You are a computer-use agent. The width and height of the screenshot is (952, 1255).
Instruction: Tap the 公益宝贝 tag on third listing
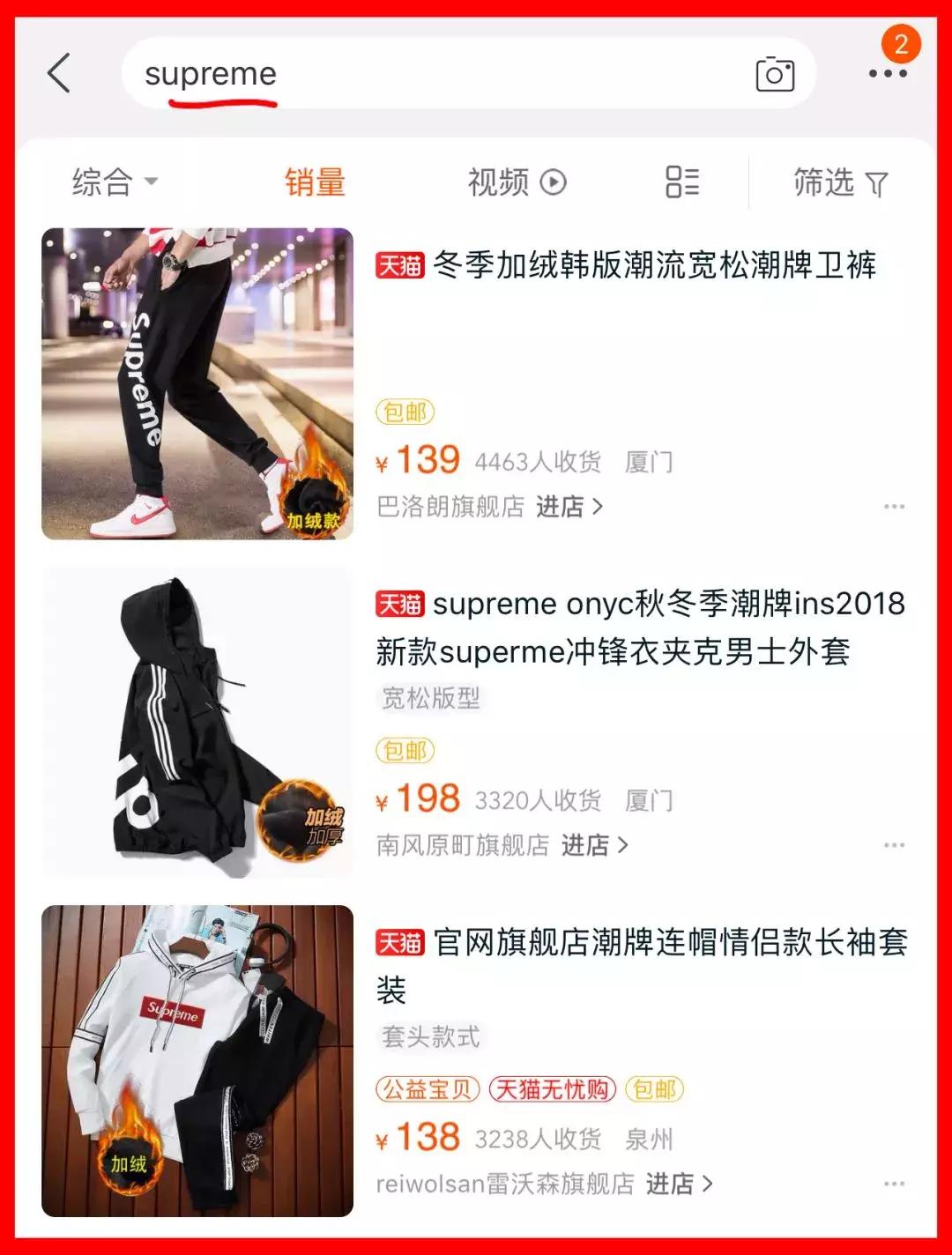click(x=427, y=1089)
